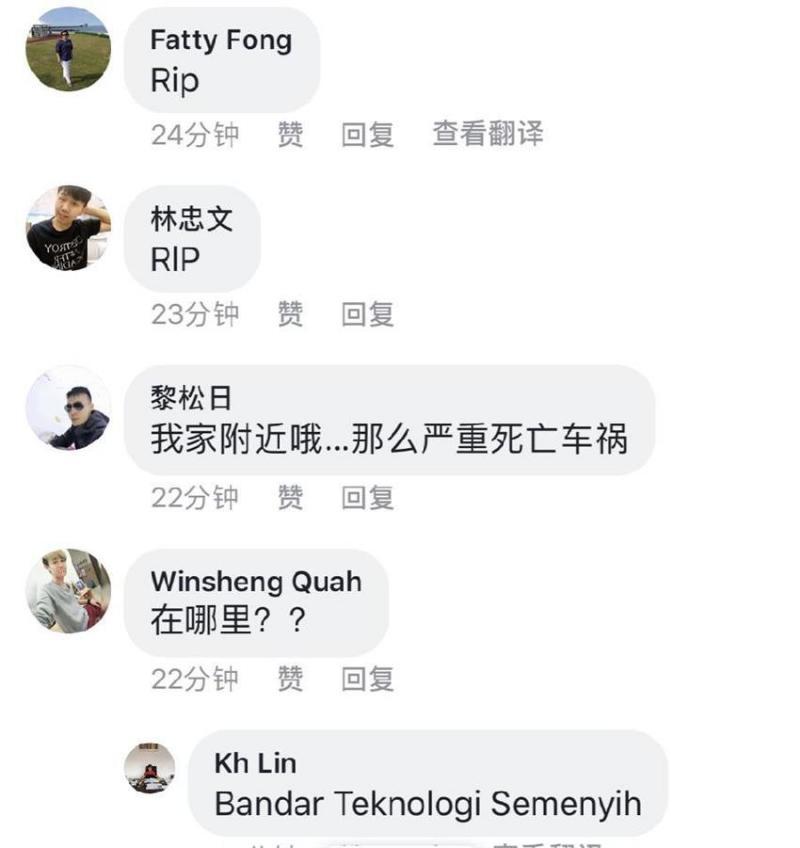Open Winsheng Quah's name link
Image resolution: width=800 pixels, height=848 pixels.
coord(256,581)
